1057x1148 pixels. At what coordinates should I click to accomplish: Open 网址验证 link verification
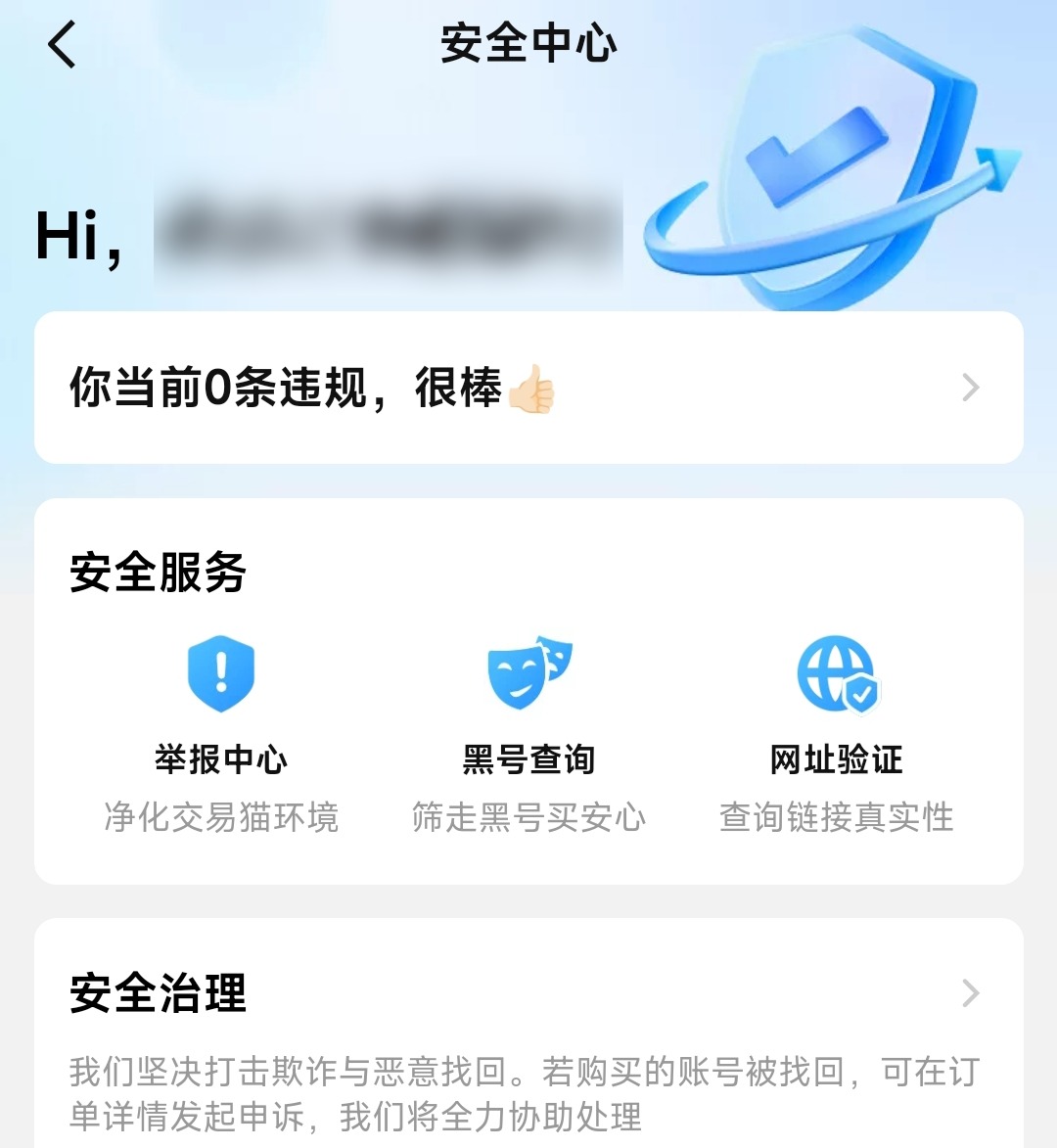(x=836, y=729)
